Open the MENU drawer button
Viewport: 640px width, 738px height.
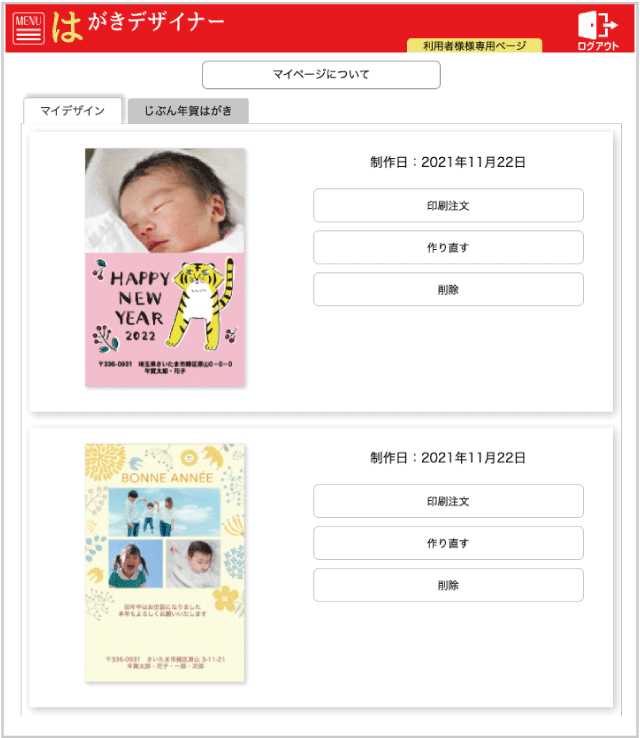point(30,28)
